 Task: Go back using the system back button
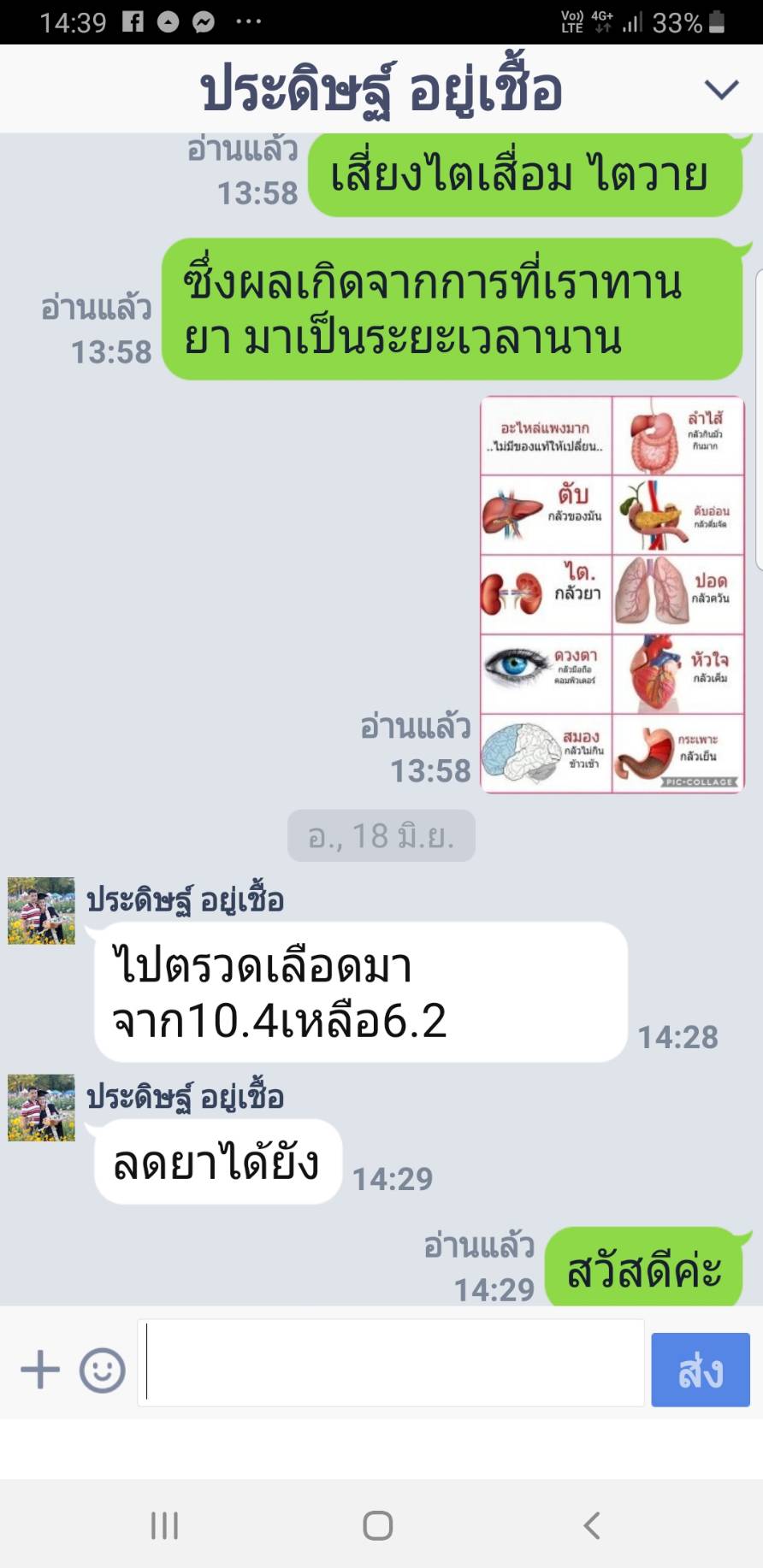pyautogui.click(x=591, y=1524)
